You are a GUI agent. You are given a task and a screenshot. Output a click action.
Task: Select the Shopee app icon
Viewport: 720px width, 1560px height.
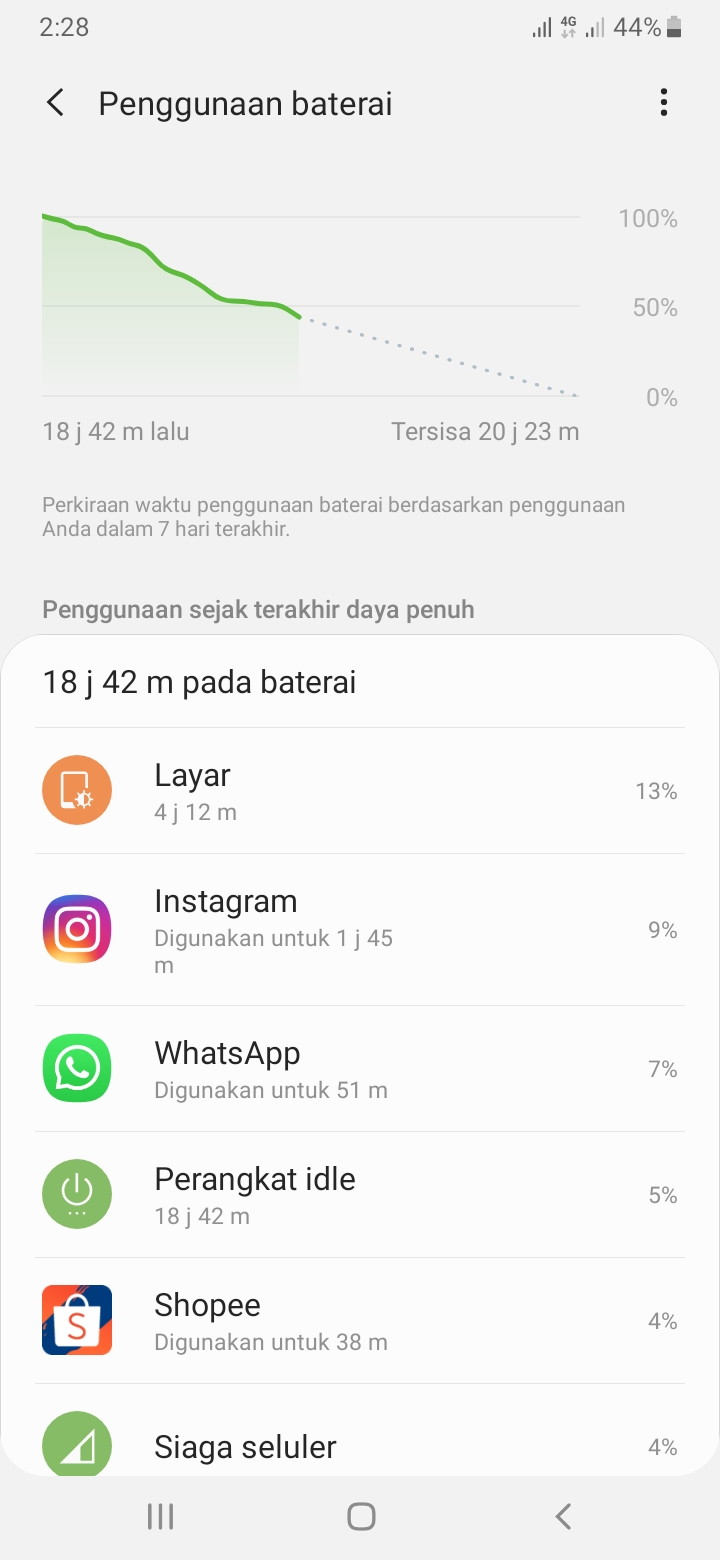tap(76, 1319)
